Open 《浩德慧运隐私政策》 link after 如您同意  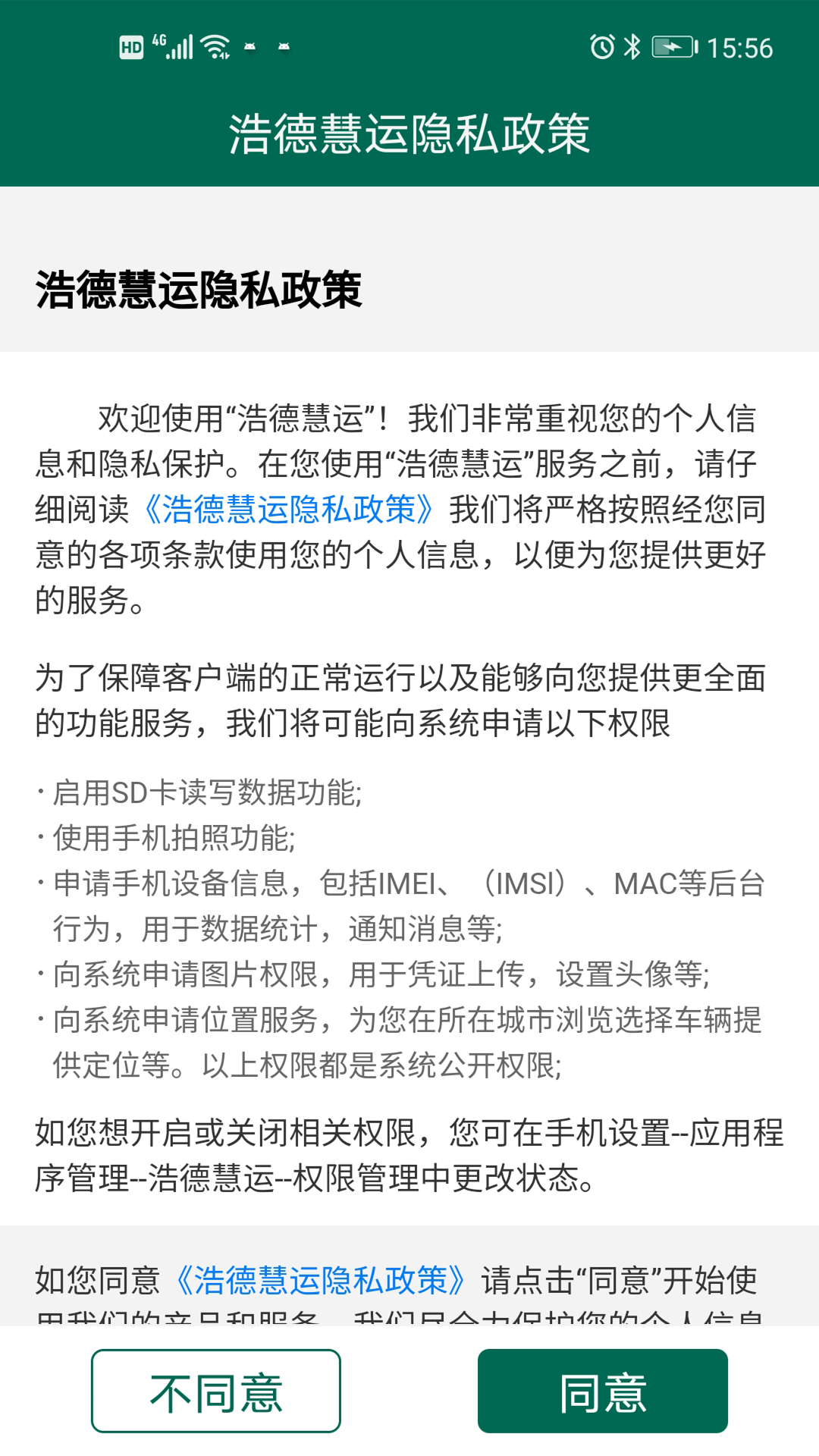(320, 1280)
